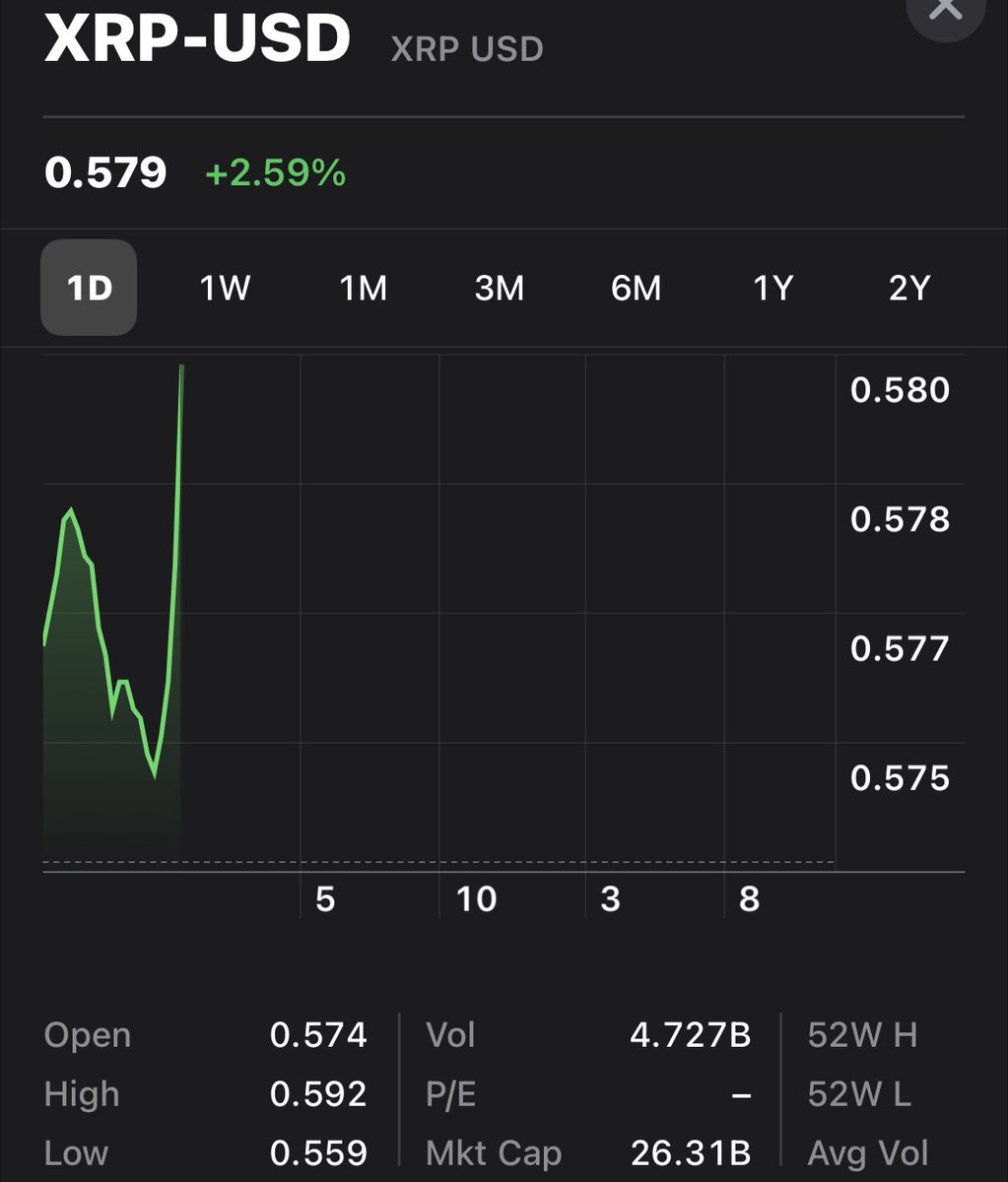
Task: Close the XRP-USD detail sheet
Action: click(945, 12)
